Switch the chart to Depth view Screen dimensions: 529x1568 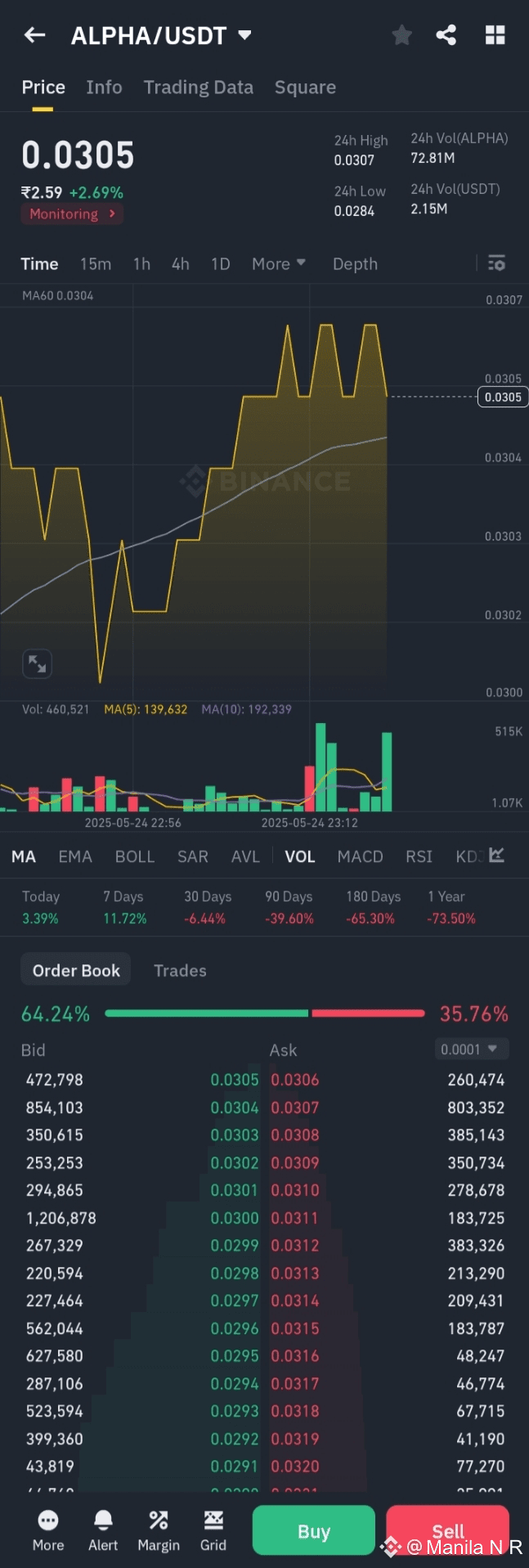[x=355, y=264]
